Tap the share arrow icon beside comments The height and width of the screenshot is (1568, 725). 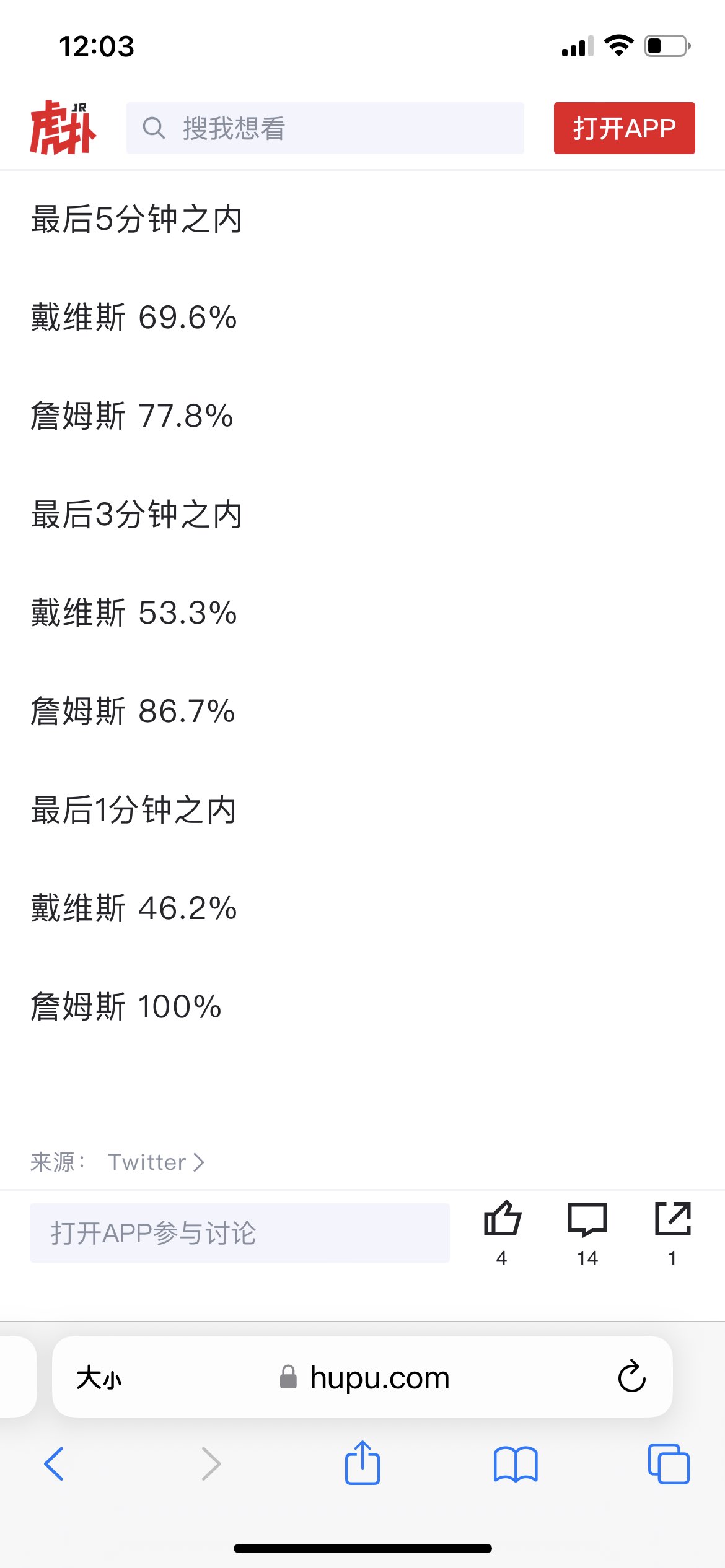[673, 1219]
